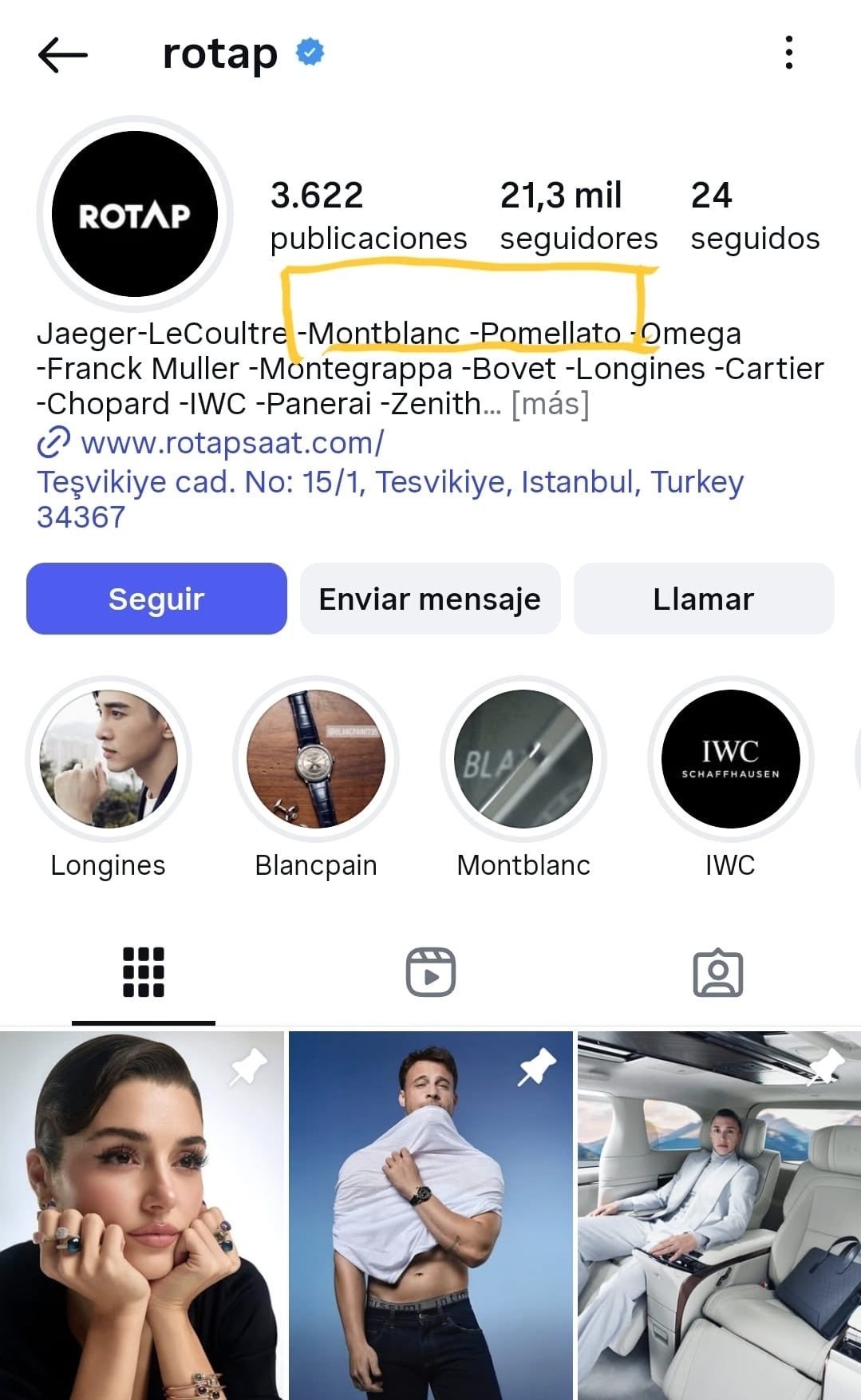The height and width of the screenshot is (1400, 861).
Task: Call the business via Llamar
Action: (x=703, y=599)
